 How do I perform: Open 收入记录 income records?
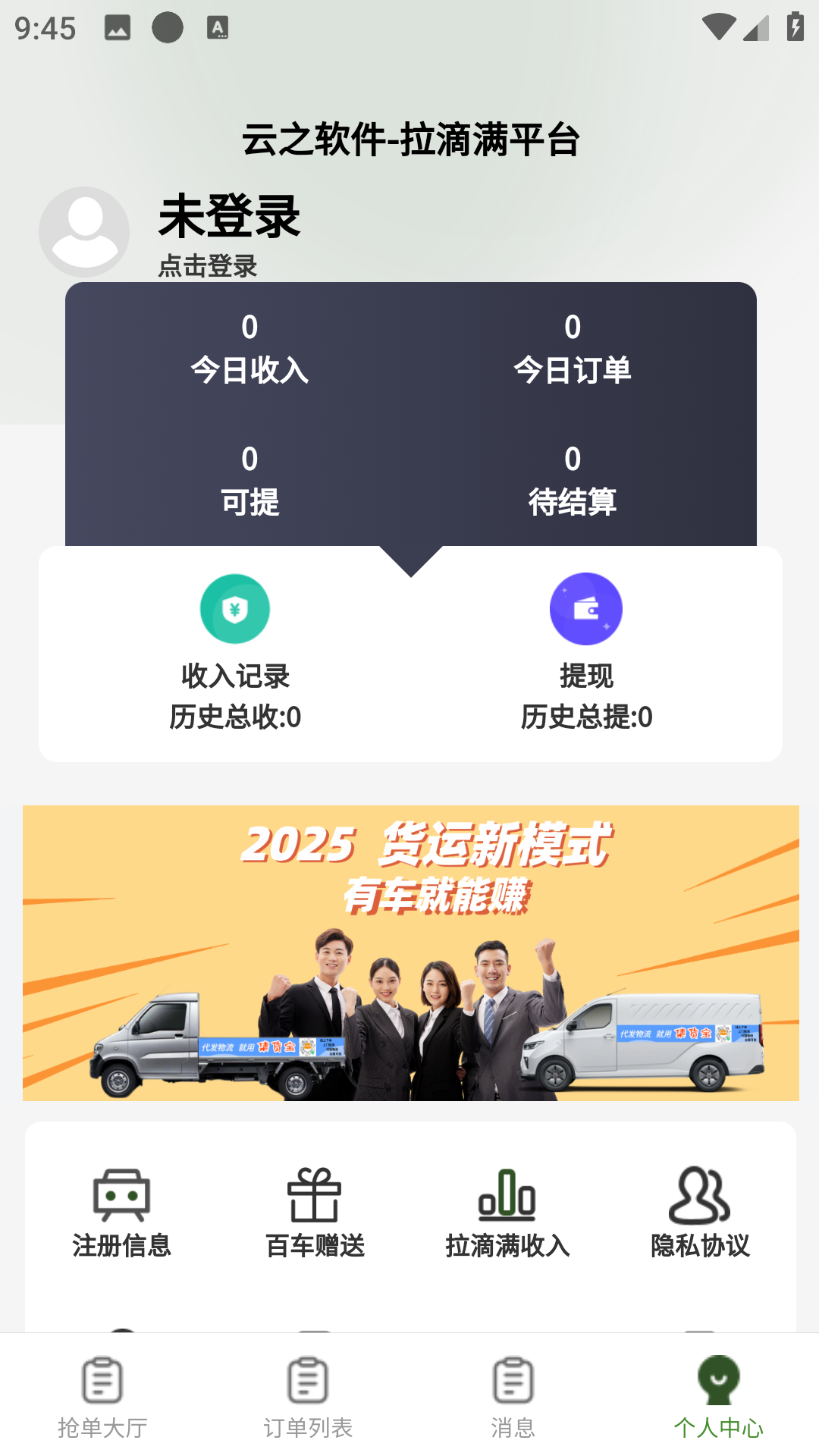pos(235,652)
